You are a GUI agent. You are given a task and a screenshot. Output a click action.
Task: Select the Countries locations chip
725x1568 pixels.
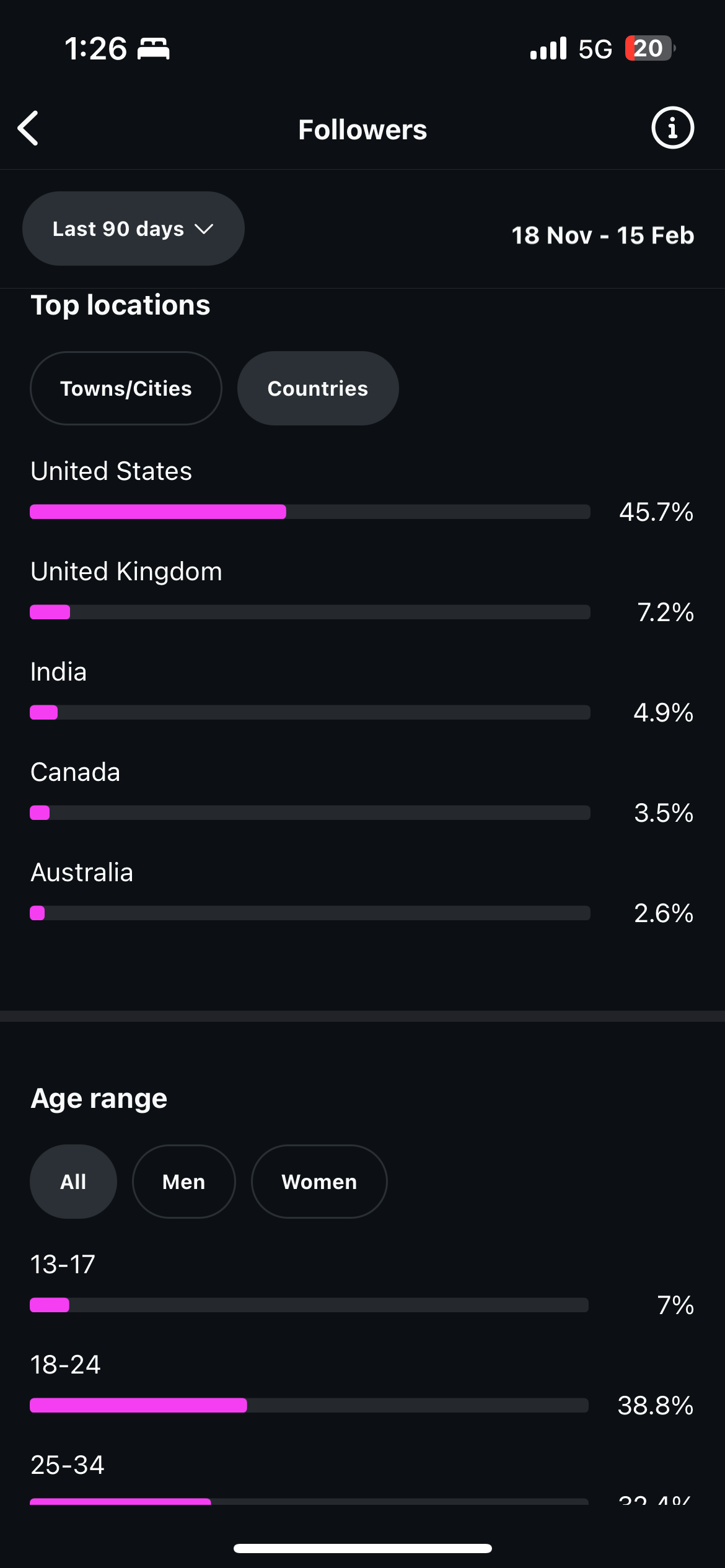pyautogui.click(x=318, y=388)
